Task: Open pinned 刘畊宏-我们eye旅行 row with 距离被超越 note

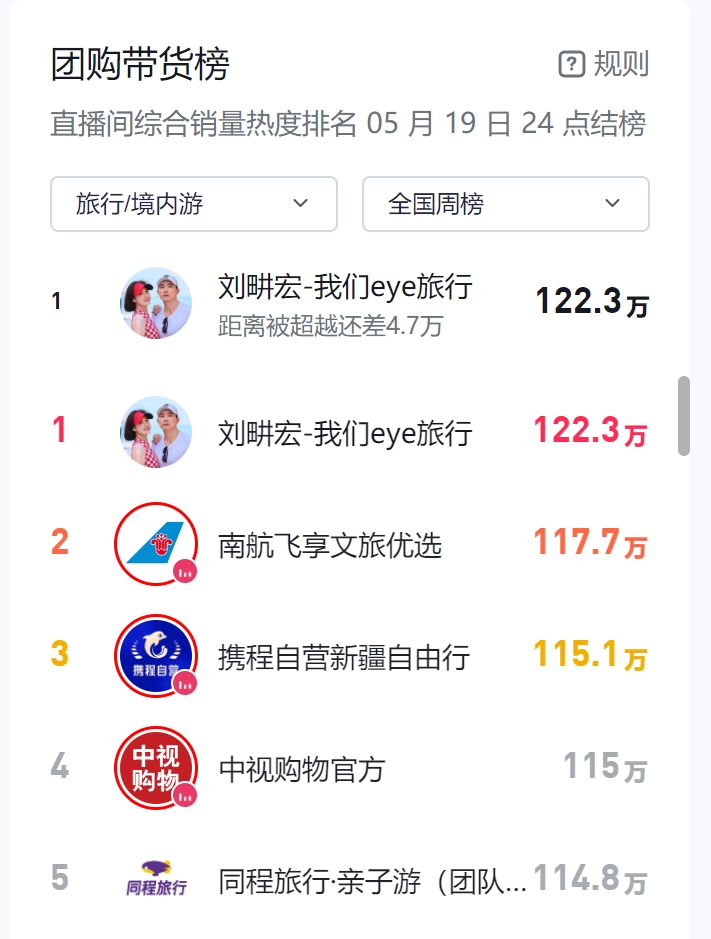Action: click(x=345, y=302)
